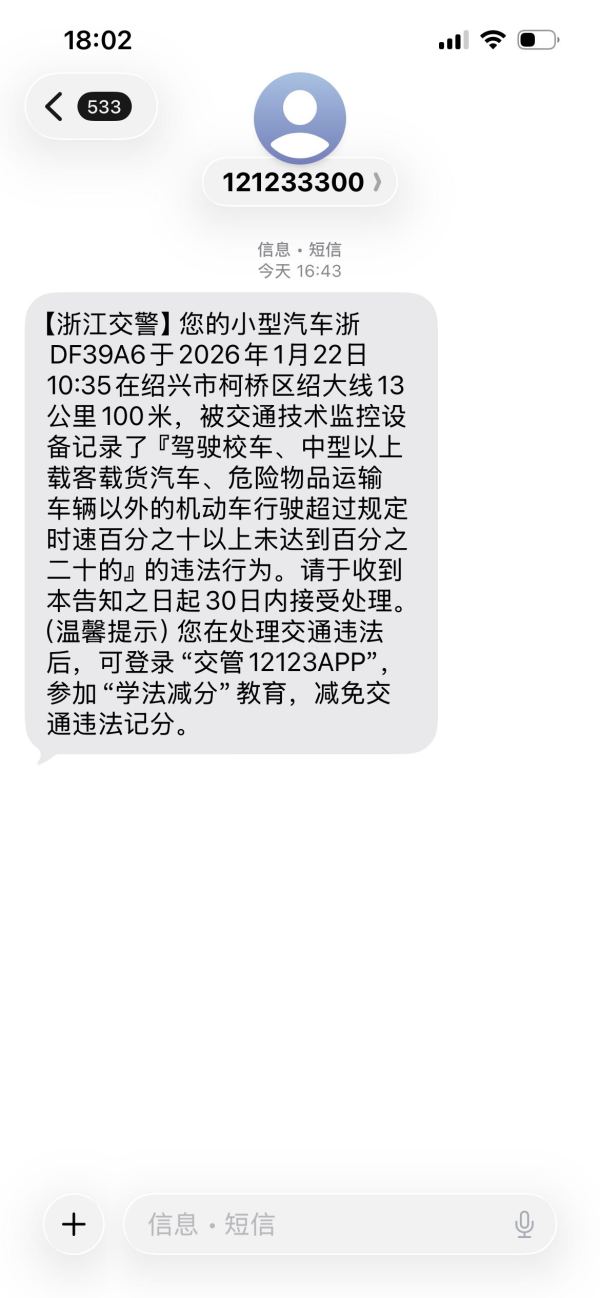Focus the 信息・短信 text field

click(320, 1224)
